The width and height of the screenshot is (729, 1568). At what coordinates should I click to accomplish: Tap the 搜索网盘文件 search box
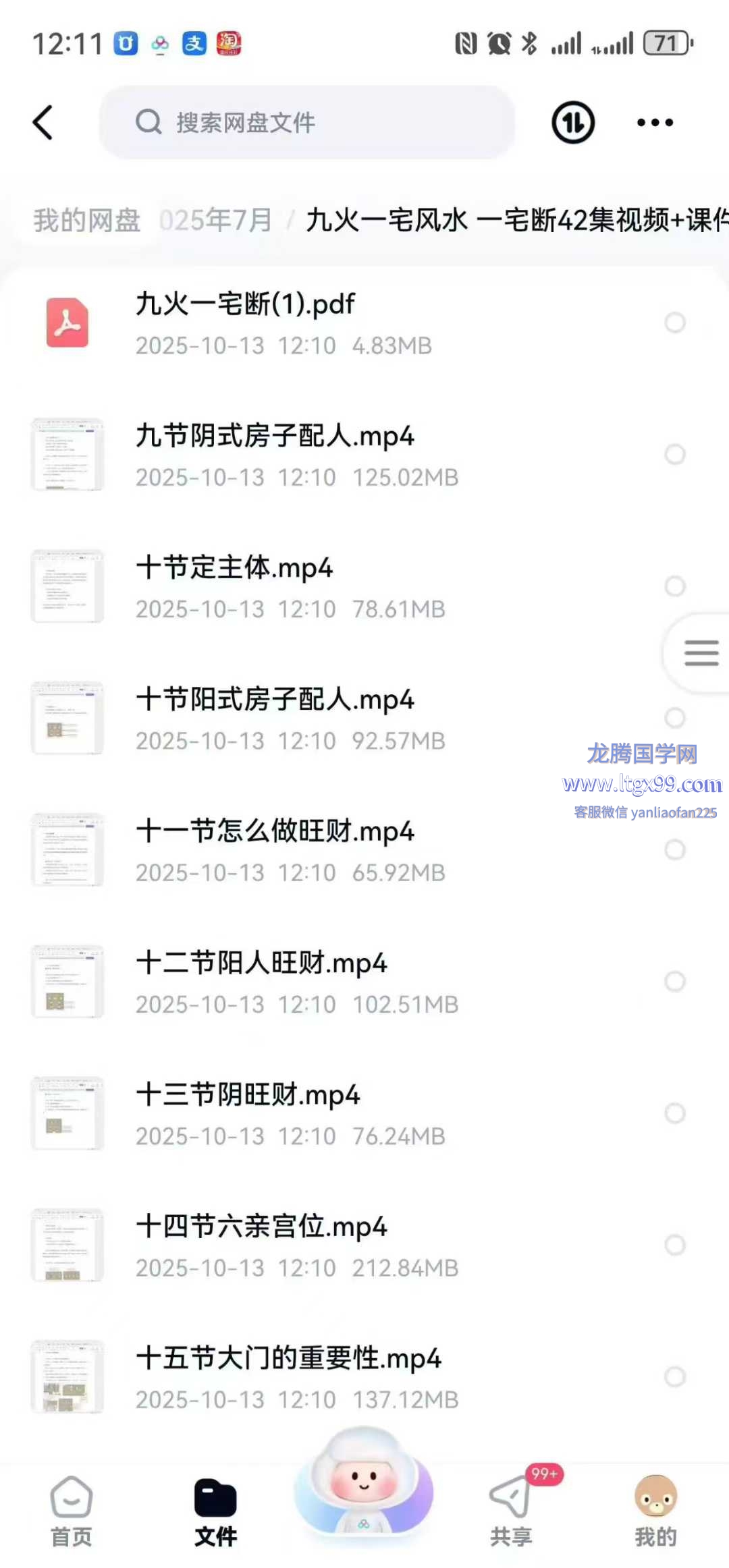tap(307, 123)
